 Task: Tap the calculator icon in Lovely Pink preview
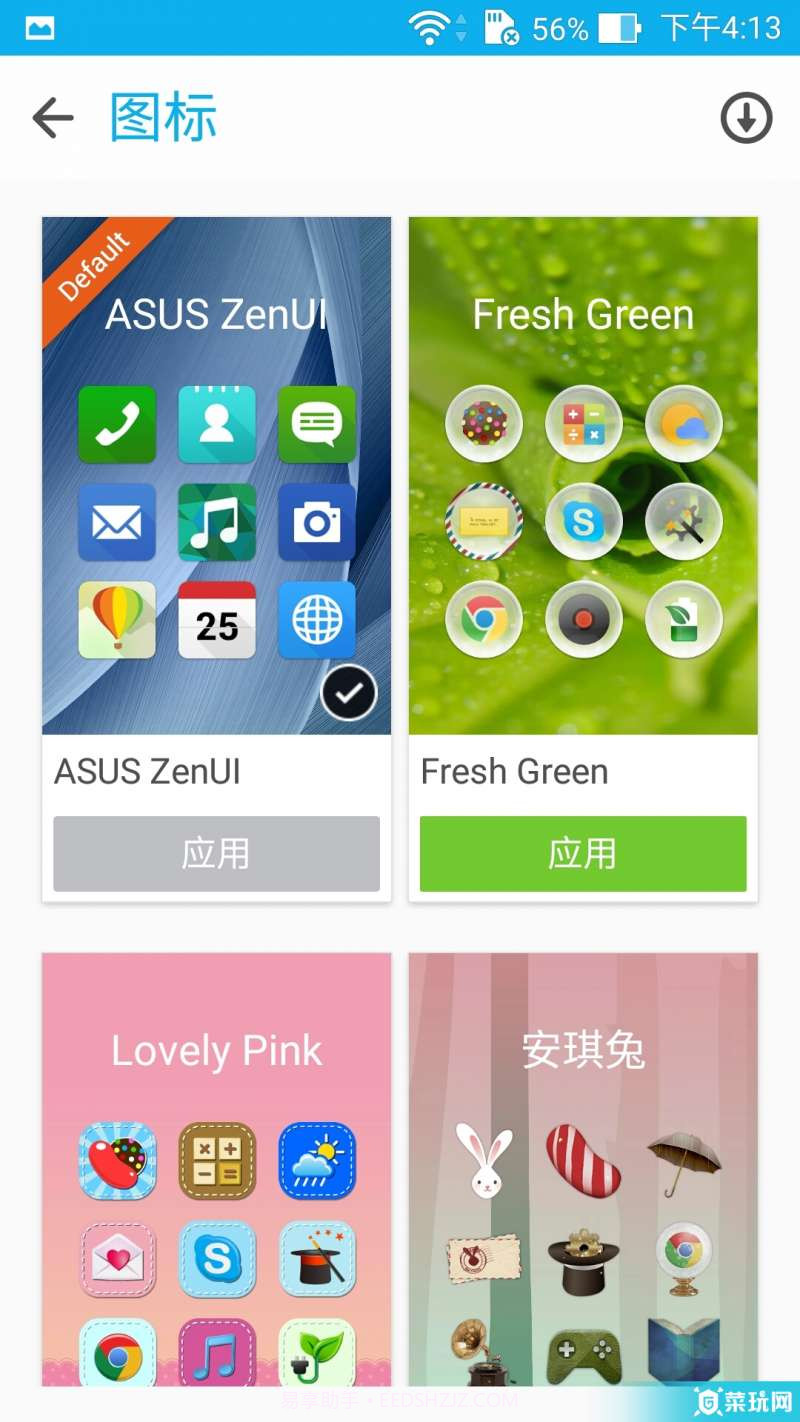click(x=217, y=1160)
